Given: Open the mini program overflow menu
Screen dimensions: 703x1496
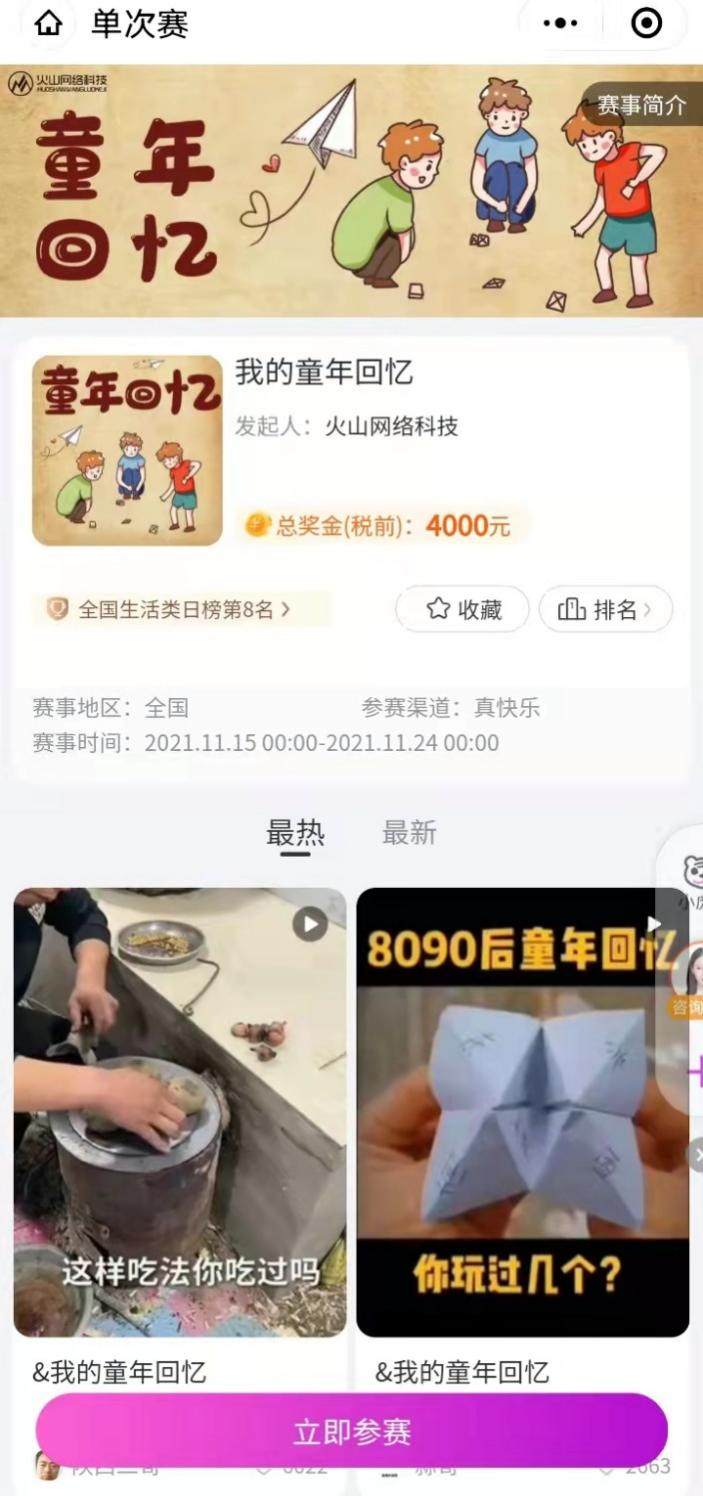Looking at the screenshot, I should [561, 23].
